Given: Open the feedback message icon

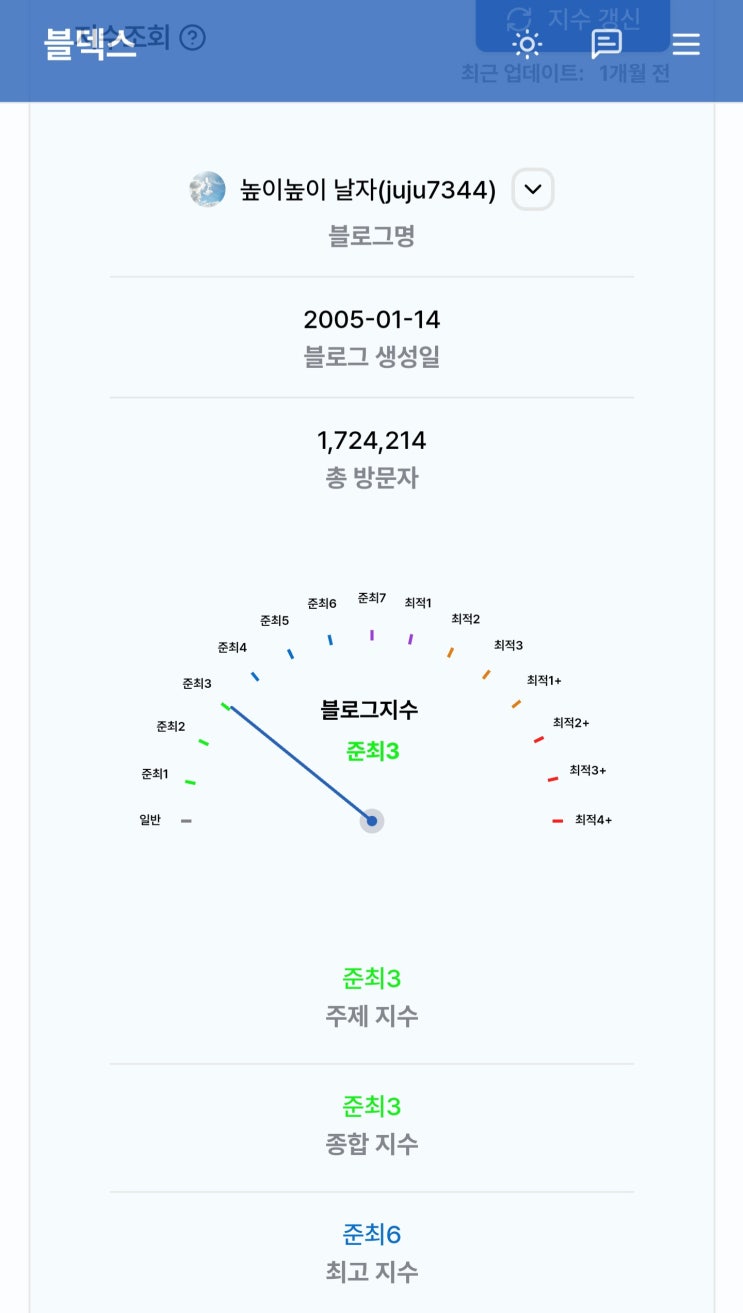Looking at the screenshot, I should point(606,44).
